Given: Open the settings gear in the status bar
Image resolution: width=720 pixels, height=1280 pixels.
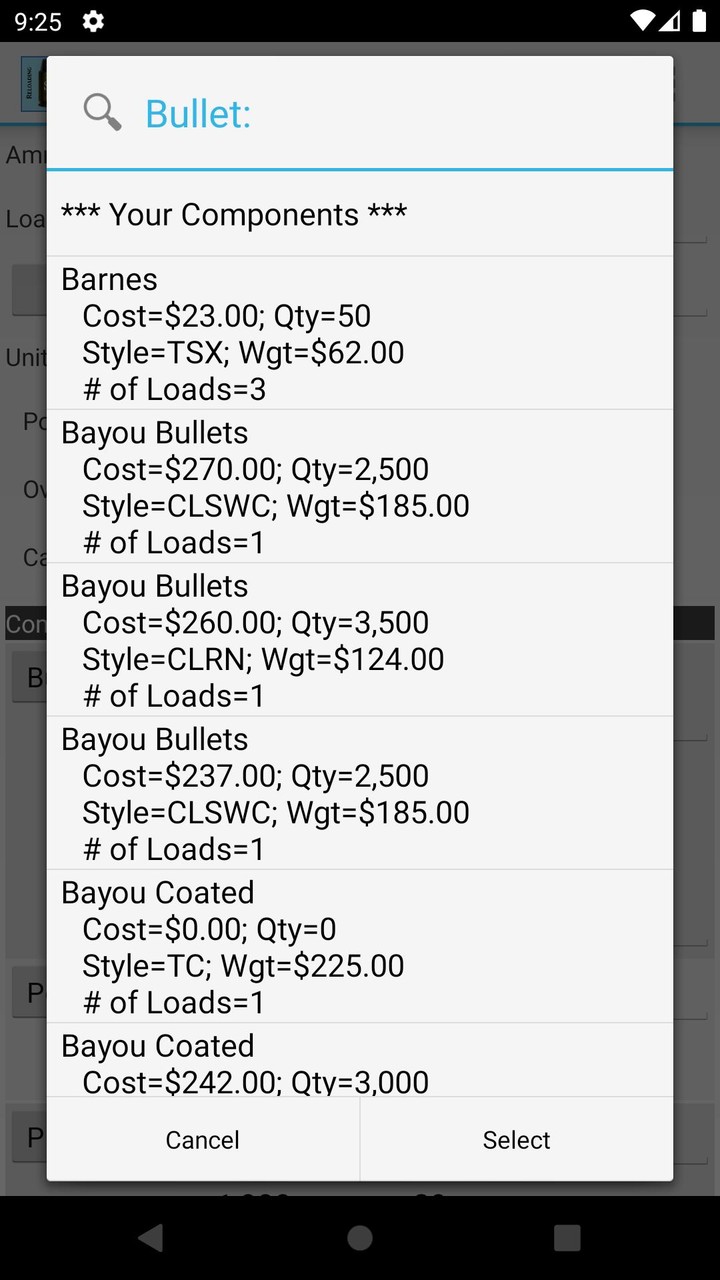Looking at the screenshot, I should coord(92,21).
